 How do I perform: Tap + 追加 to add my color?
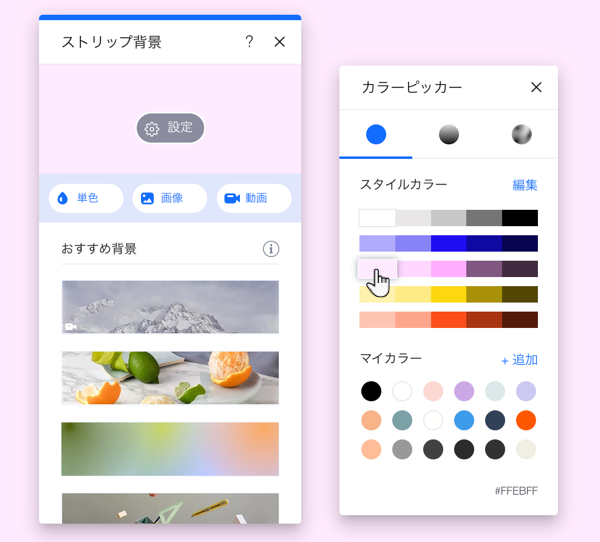[519, 360]
